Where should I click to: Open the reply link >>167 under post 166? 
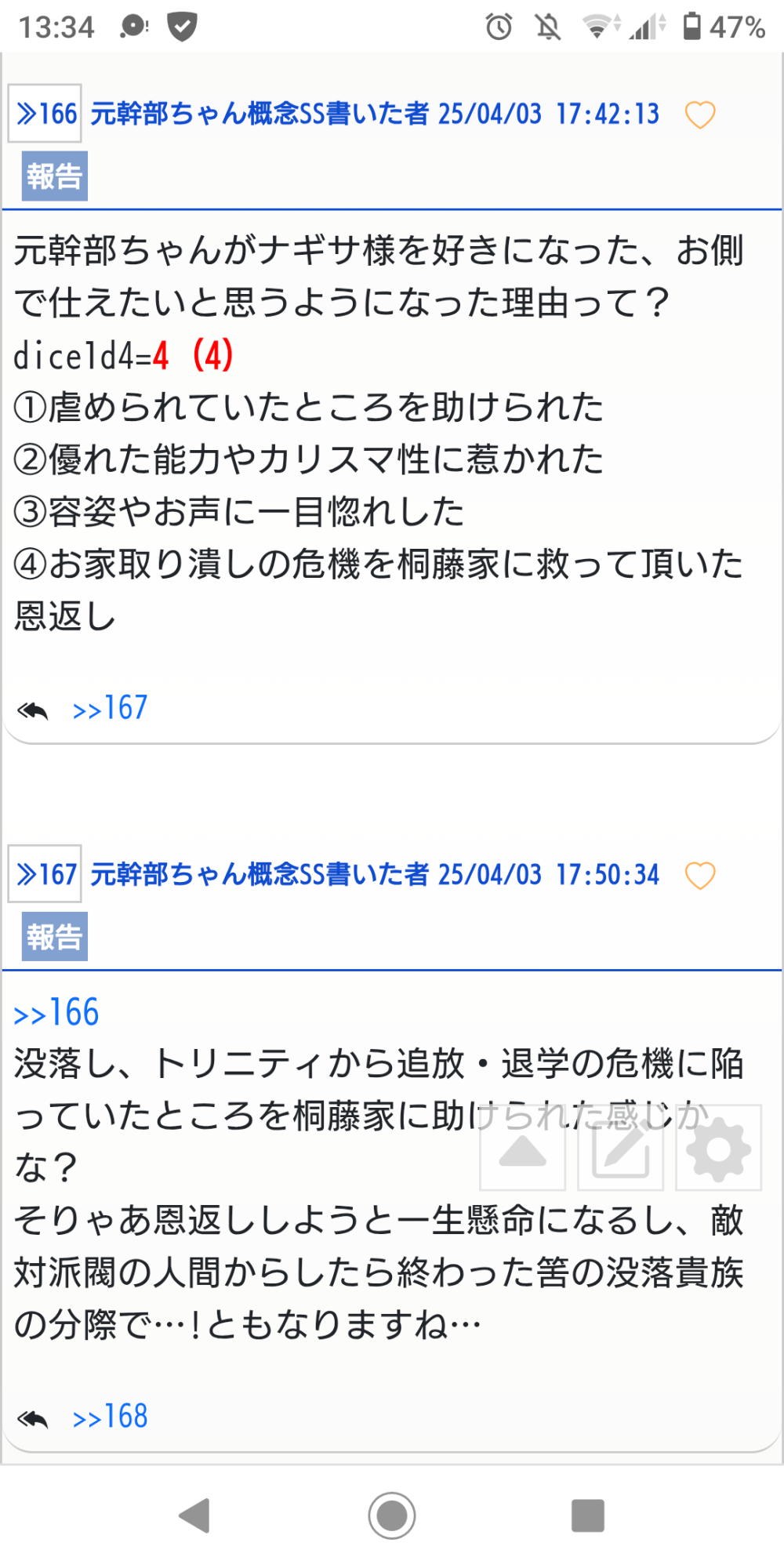(110, 709)
